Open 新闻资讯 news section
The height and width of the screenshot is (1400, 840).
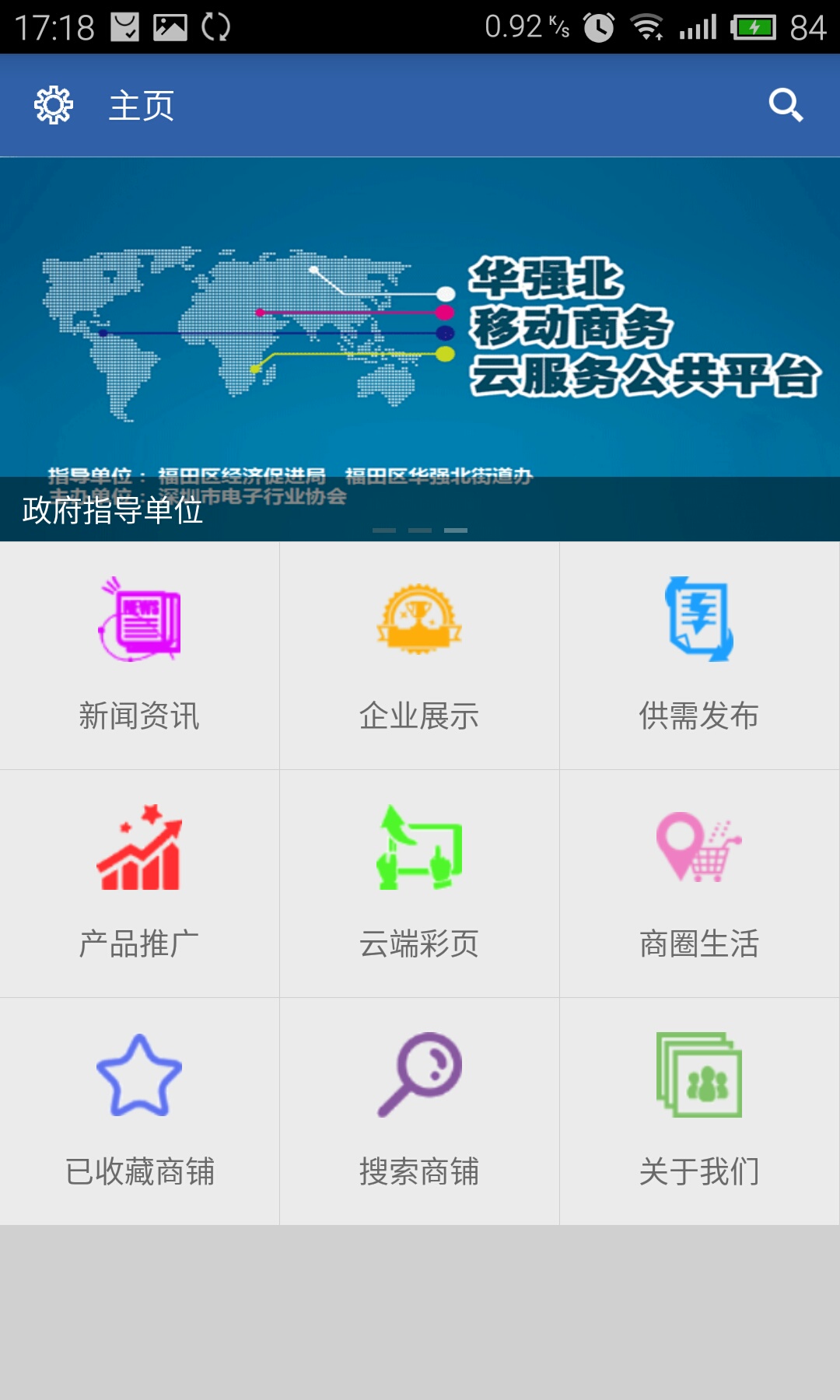click(x=139, y=656)
